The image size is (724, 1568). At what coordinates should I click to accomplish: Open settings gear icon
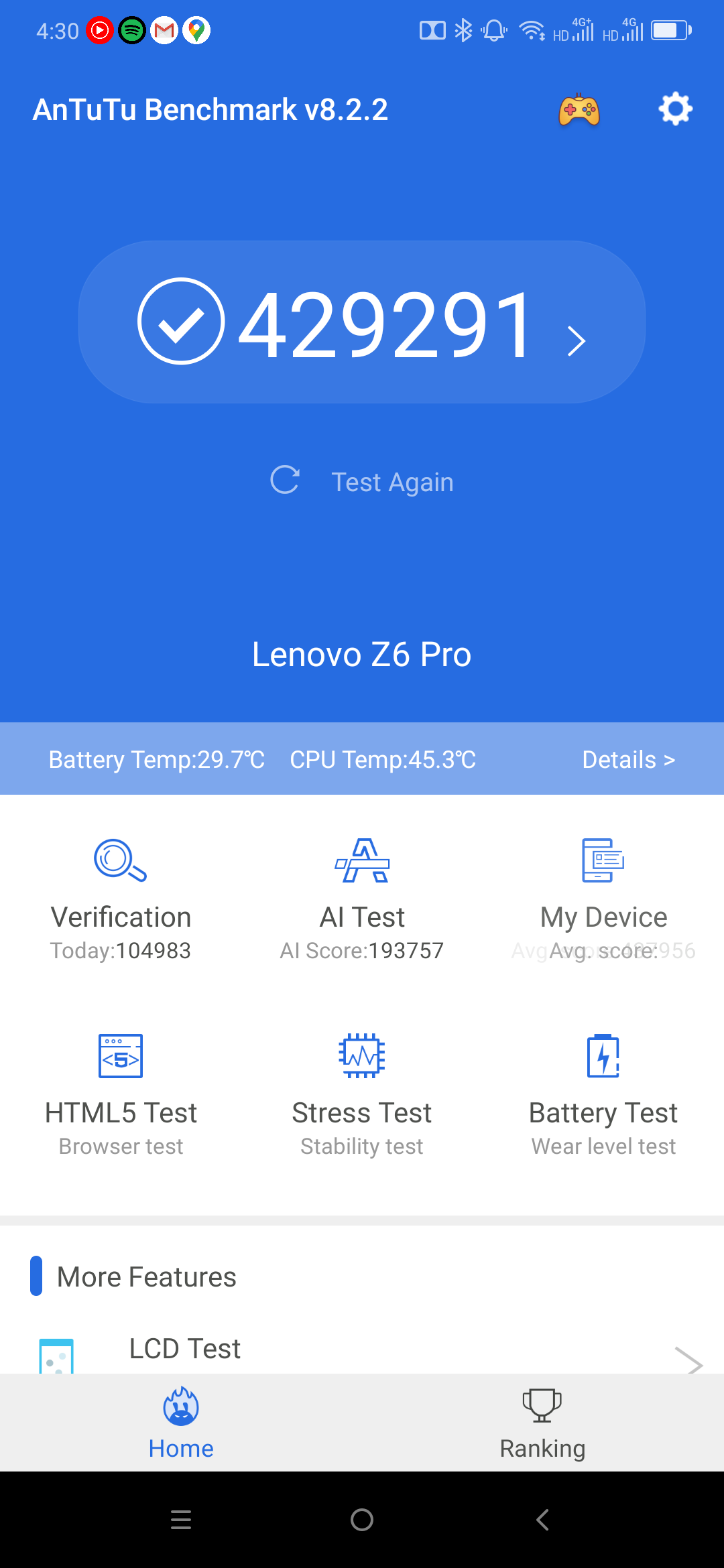click(675, 109)
